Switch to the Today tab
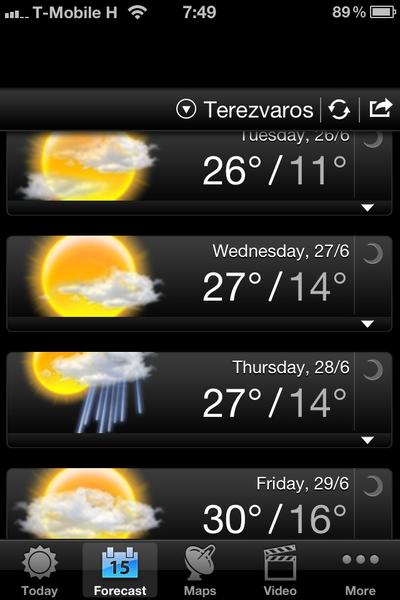 point(39,571)
